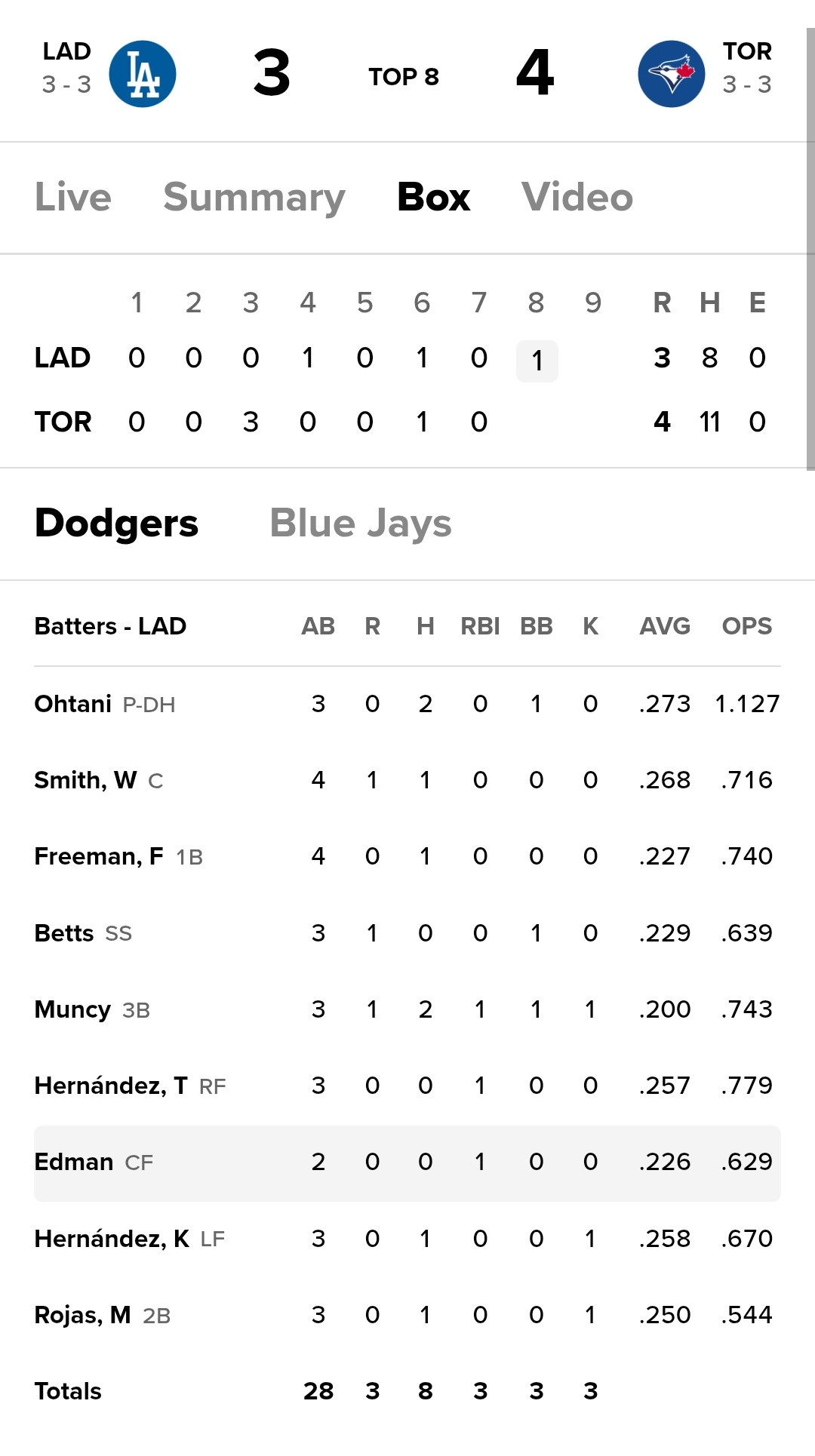Select the Dodgers team tab

coord(117,524)
